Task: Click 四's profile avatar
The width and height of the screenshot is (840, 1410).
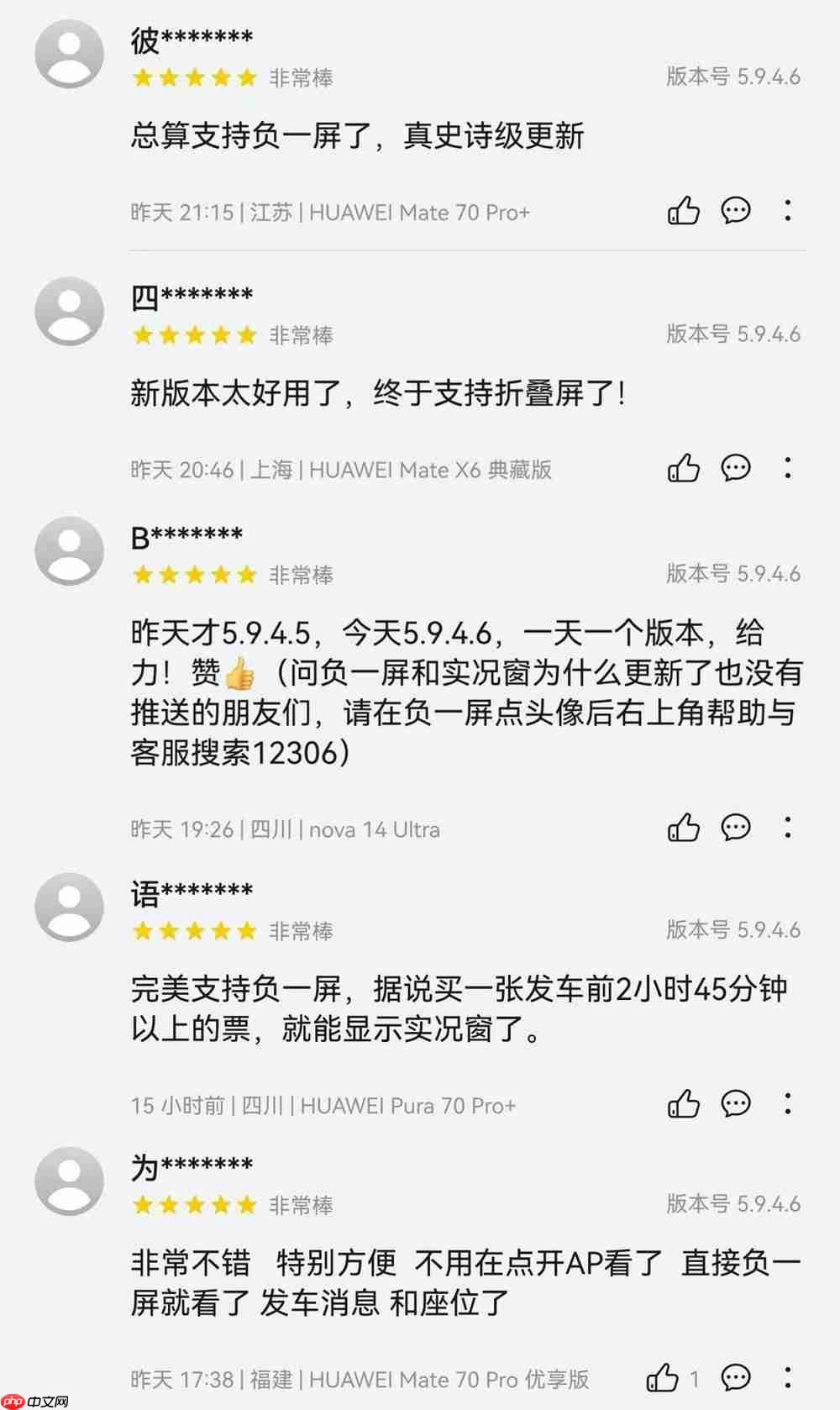Action: (x=69, y=311)
